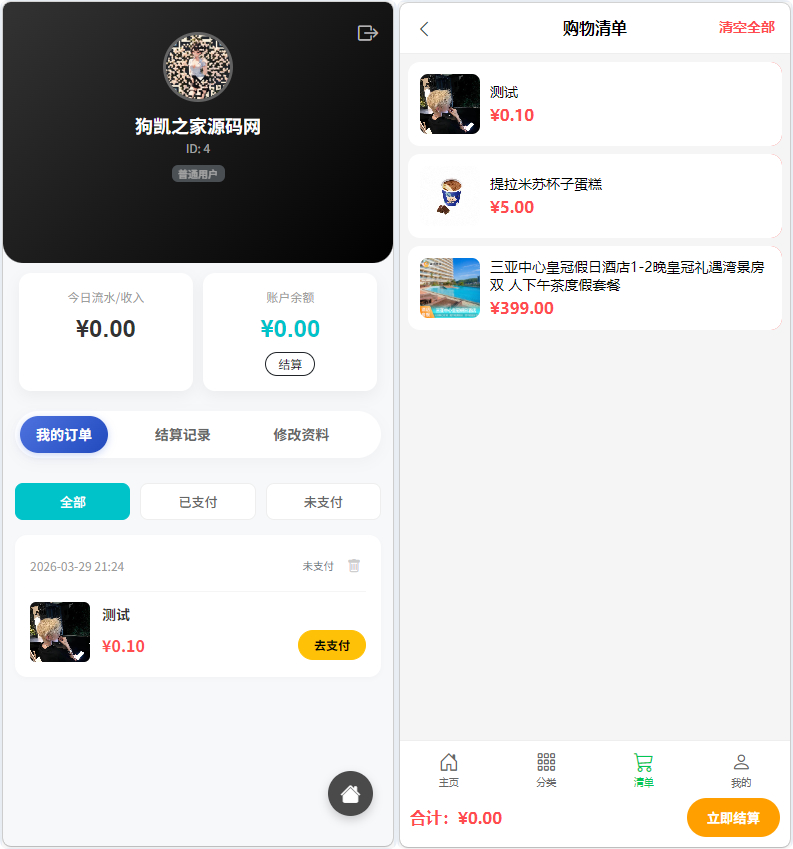Filter orders by 已支付

(x=197, y=501)
